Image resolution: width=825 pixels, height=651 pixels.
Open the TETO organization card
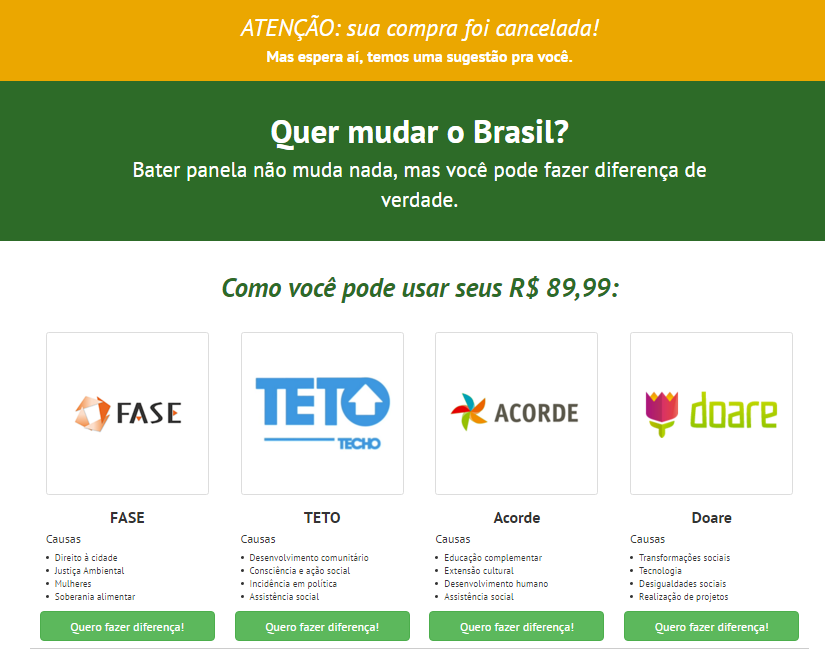point(322,413)
